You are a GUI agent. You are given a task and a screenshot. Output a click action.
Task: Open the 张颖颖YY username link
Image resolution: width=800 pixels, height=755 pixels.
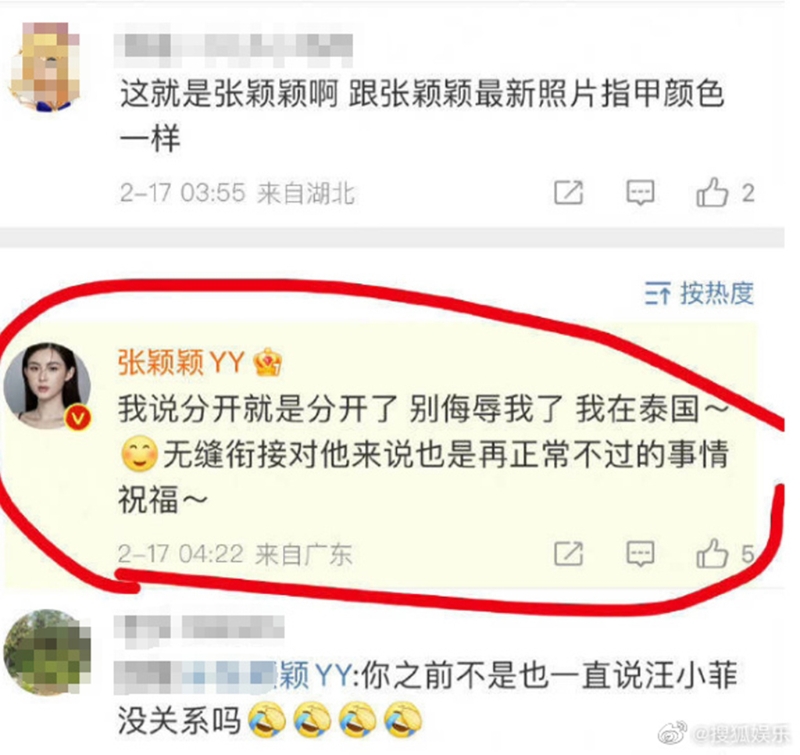pos(181,362)
